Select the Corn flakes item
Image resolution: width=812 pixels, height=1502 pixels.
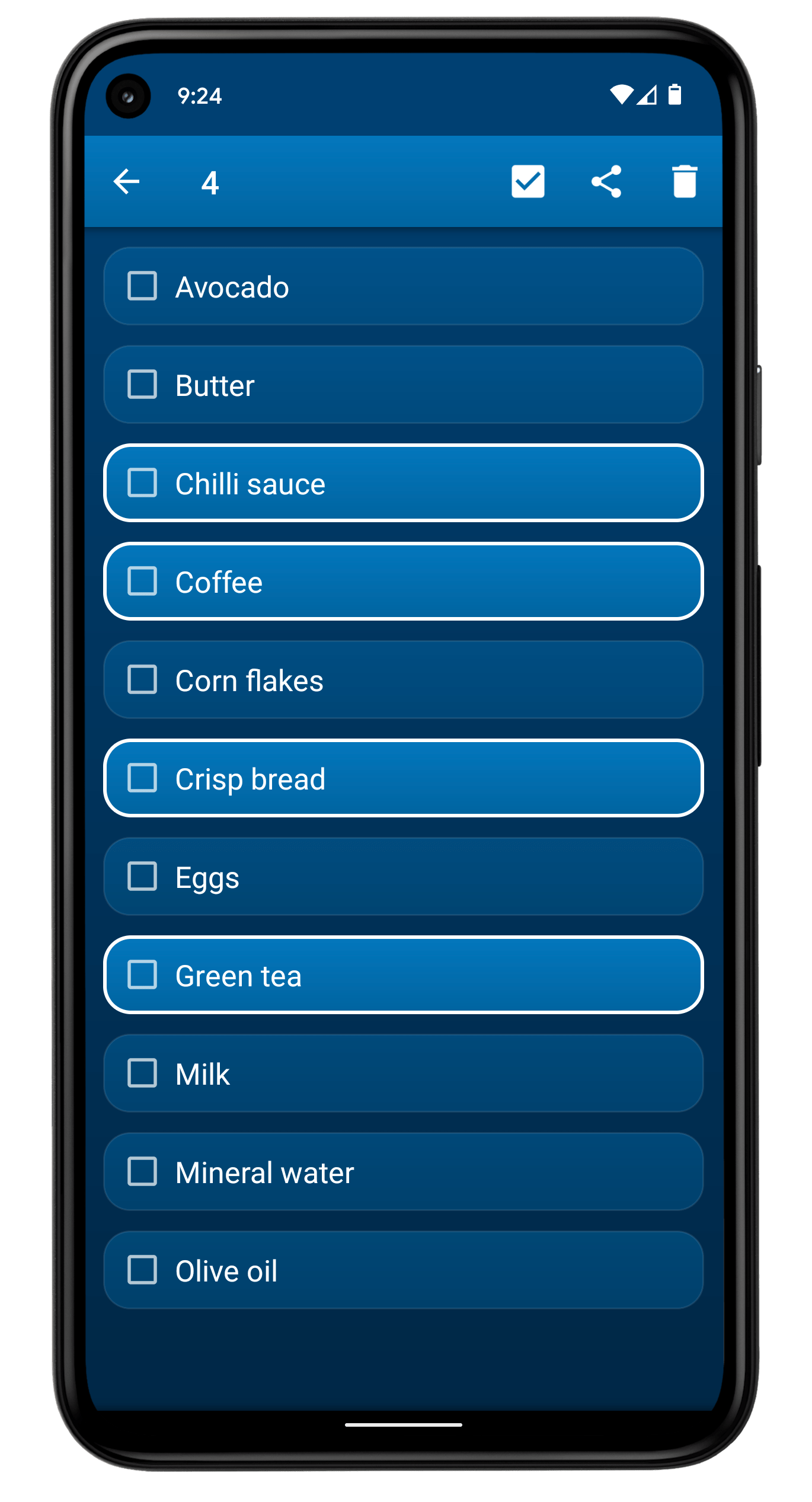pyautogui.click(x=404, y=680)
